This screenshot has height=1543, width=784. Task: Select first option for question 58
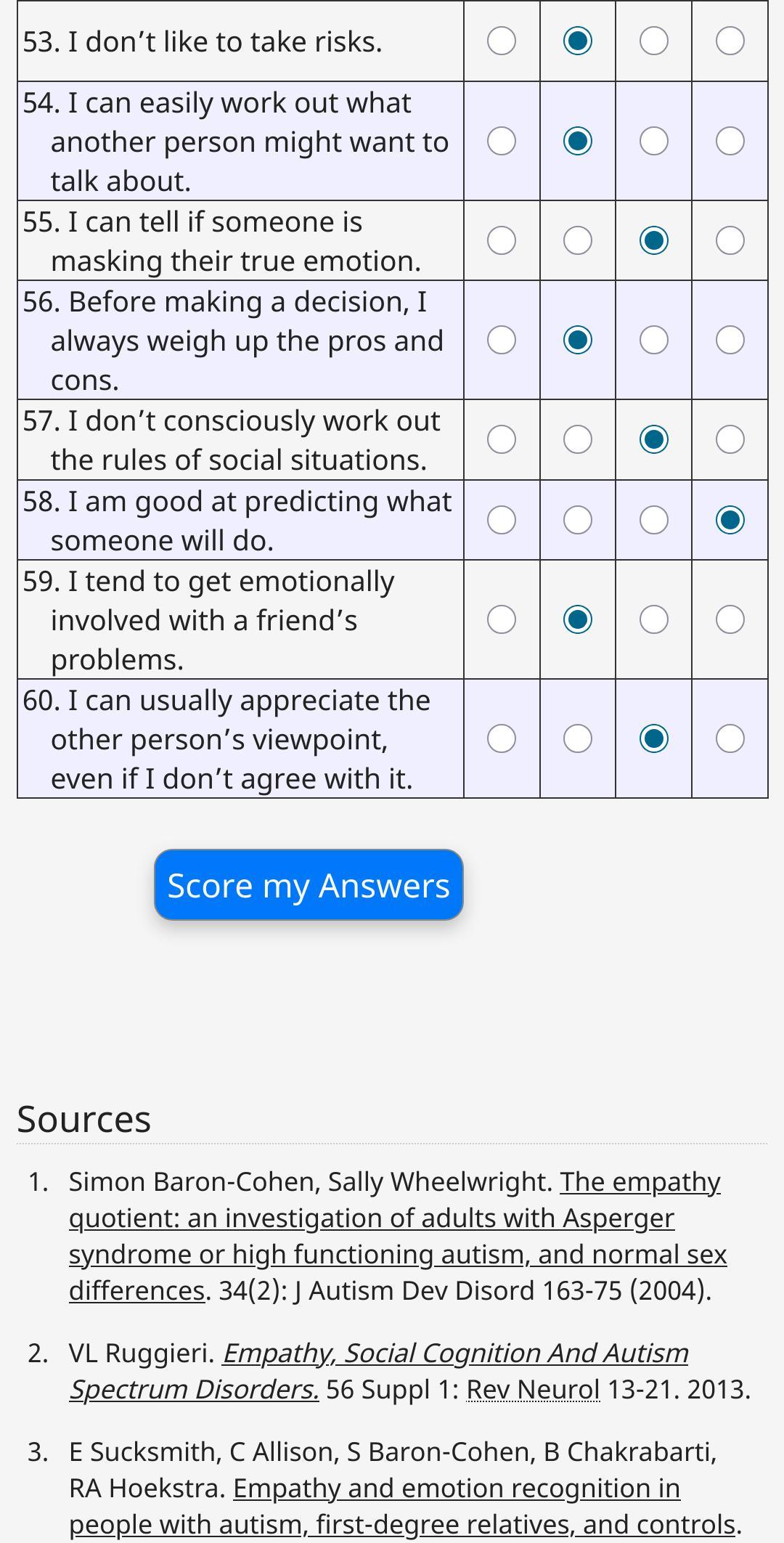click(502, 520)
